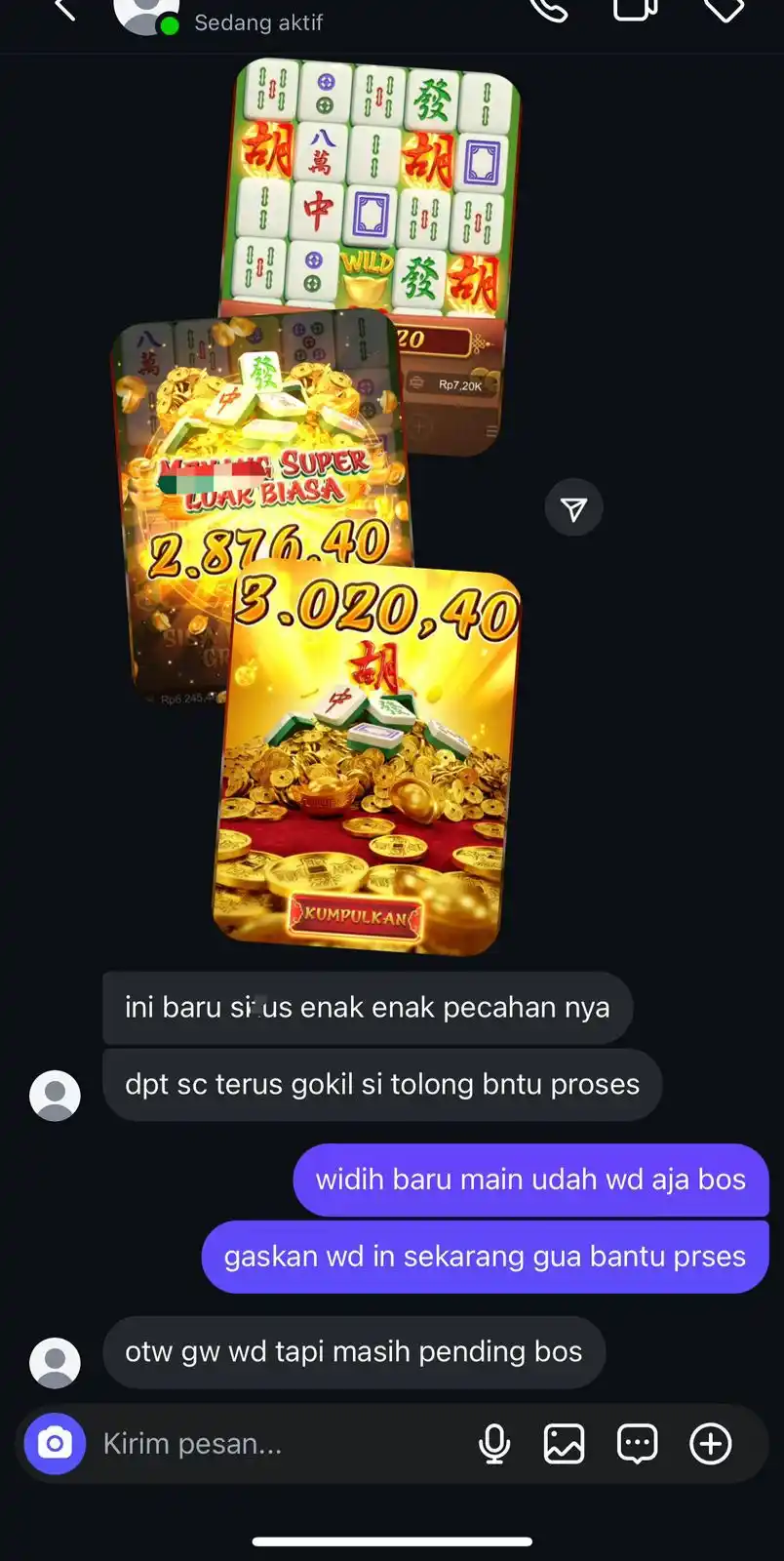Screen dimensions: 784x1561
Task: Tap the contact's profile picture at the top
Action: point(146,18)
